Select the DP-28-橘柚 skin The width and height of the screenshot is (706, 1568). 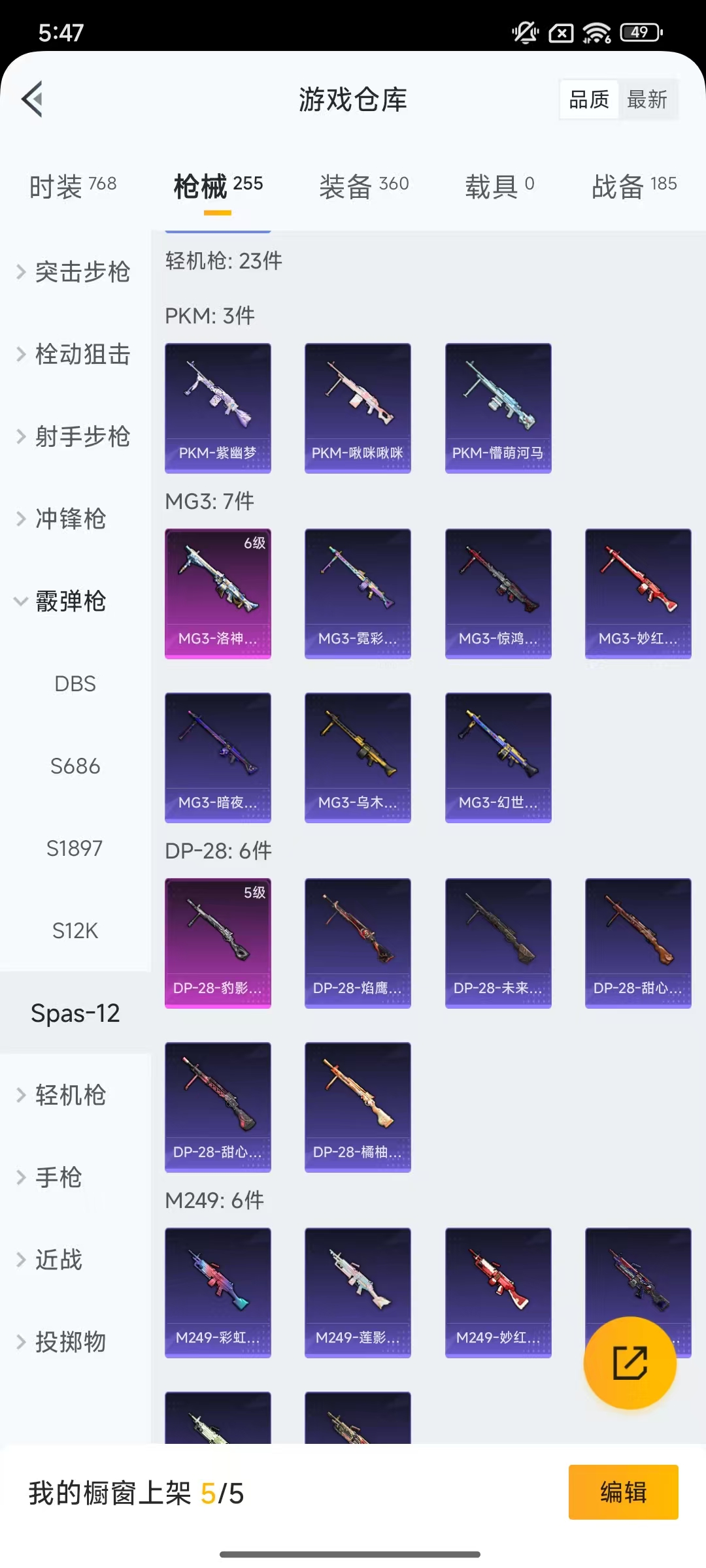click(x=358, y=1105)
